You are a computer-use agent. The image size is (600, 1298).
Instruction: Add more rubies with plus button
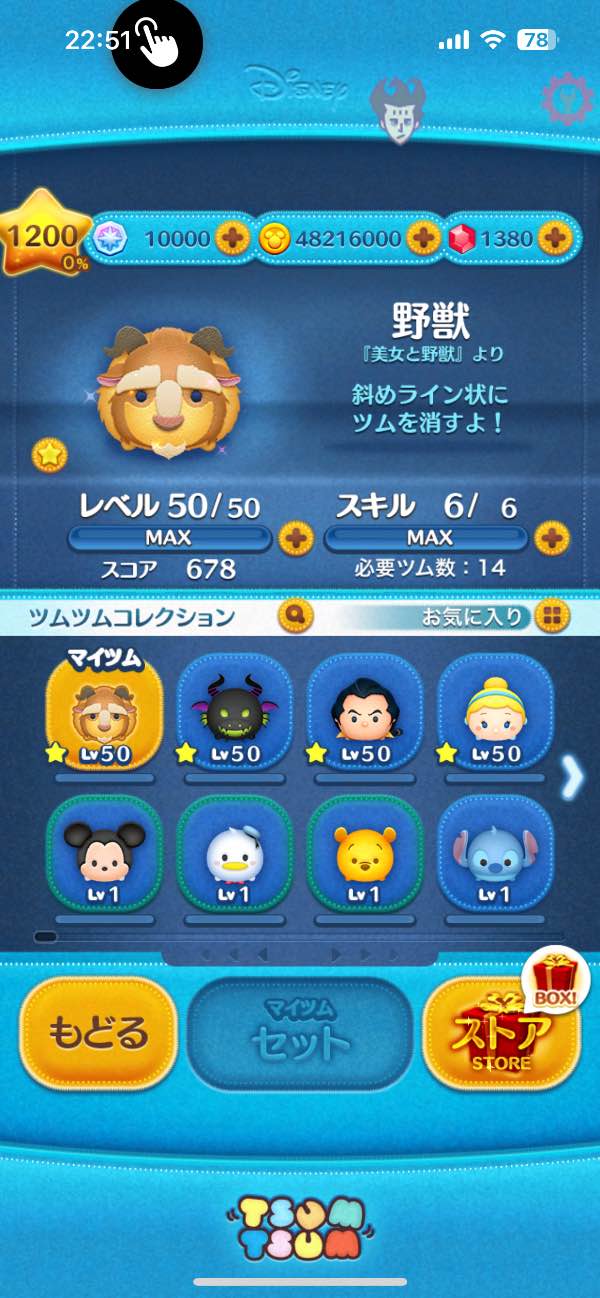pyautogui.click(x=553, y=238)
